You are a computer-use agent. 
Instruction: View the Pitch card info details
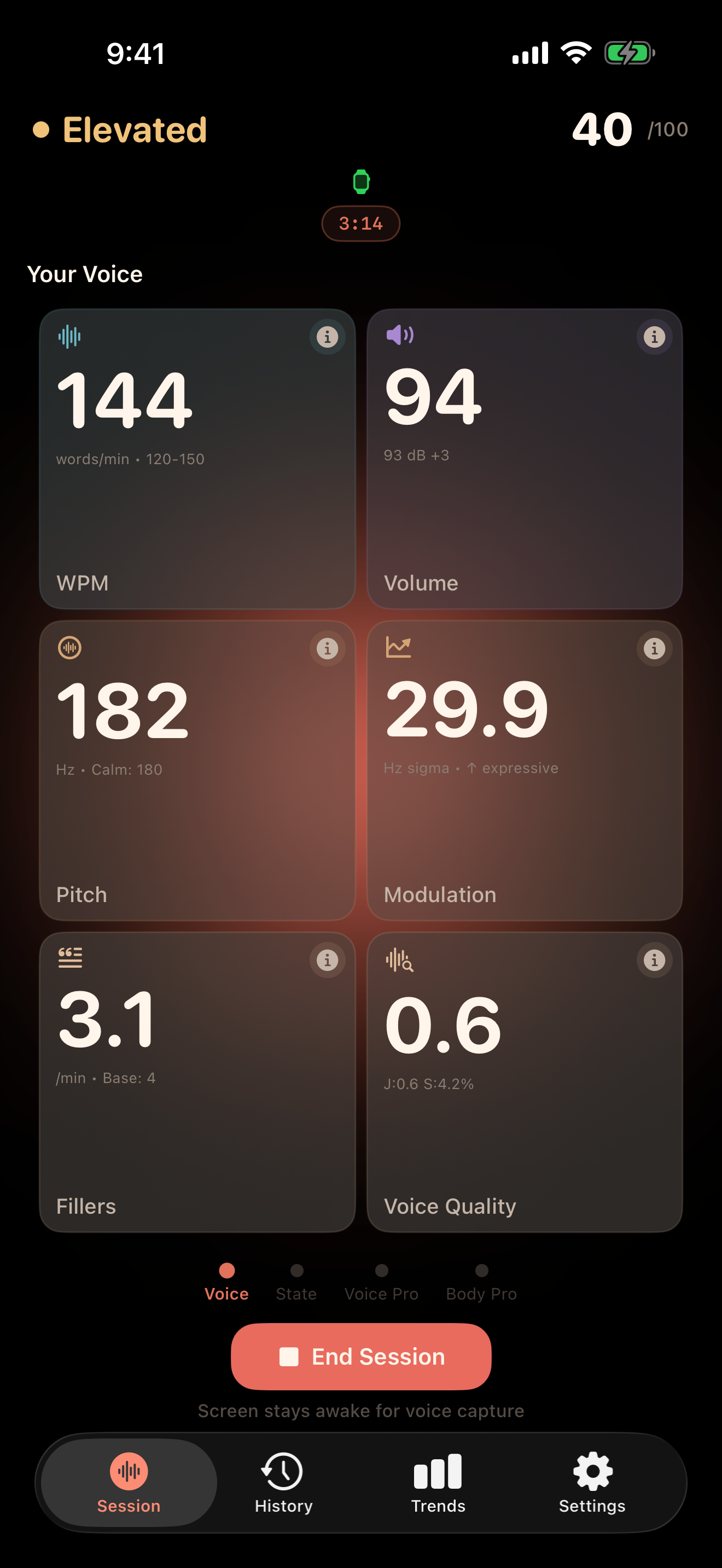click(328, 648)
